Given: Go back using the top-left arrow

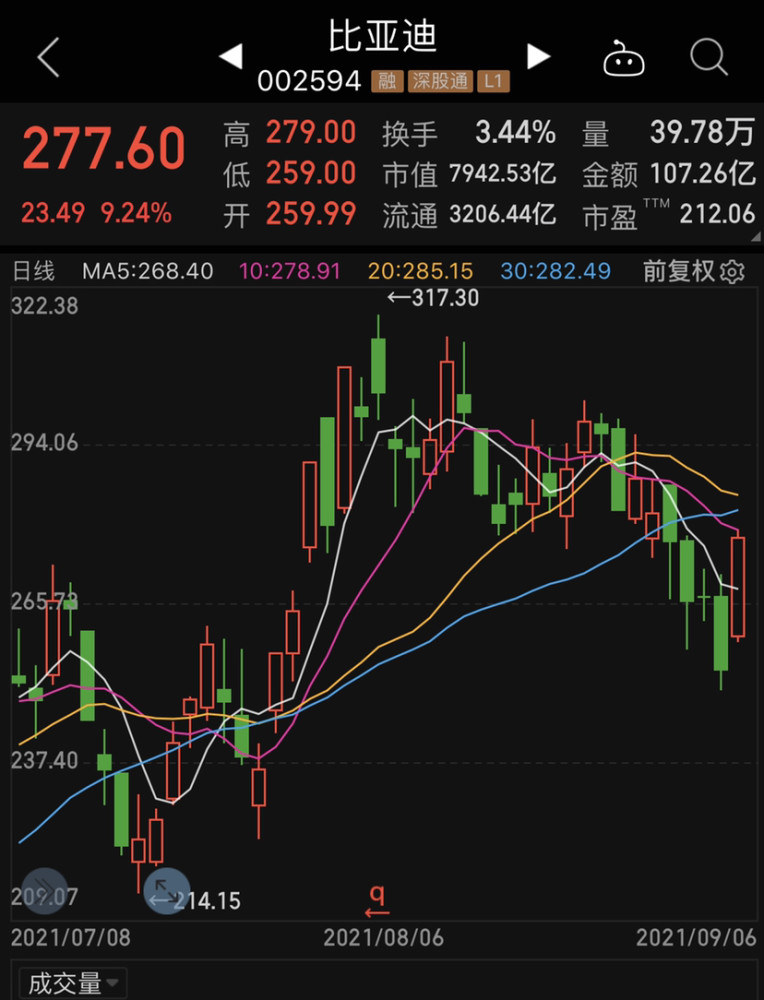Looking at the screenshot, I should [48, 58].
